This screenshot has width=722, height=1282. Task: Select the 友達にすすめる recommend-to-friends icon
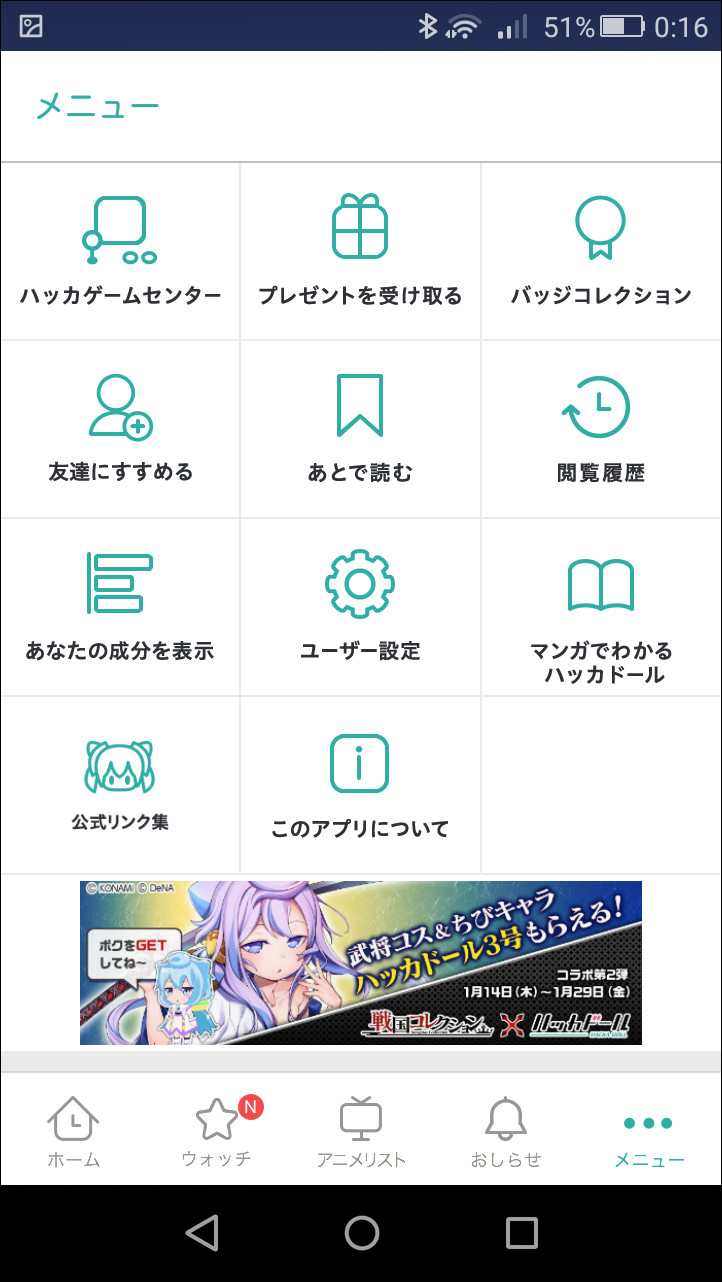point(119,405)
